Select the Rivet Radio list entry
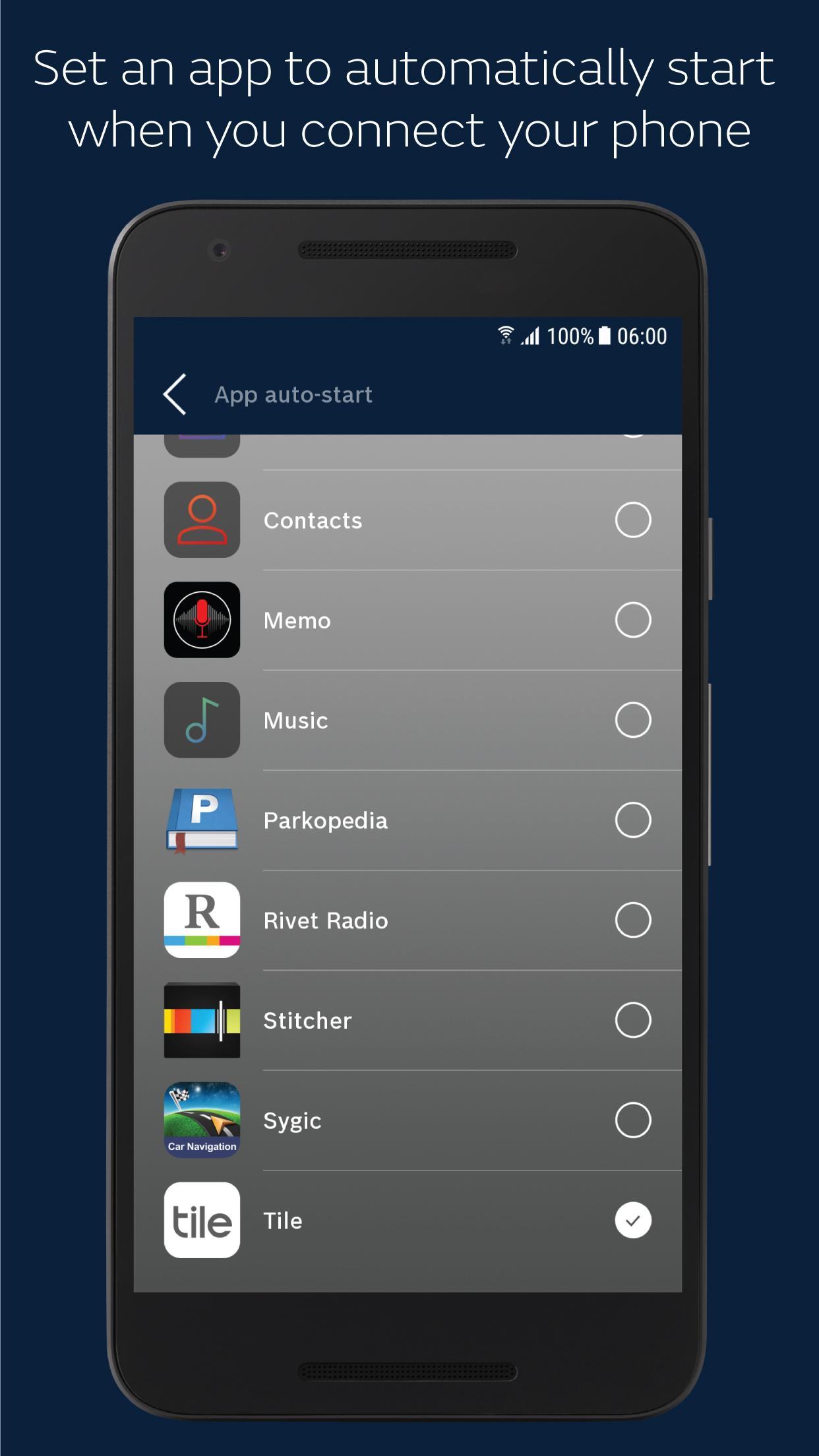 [325, 921]
